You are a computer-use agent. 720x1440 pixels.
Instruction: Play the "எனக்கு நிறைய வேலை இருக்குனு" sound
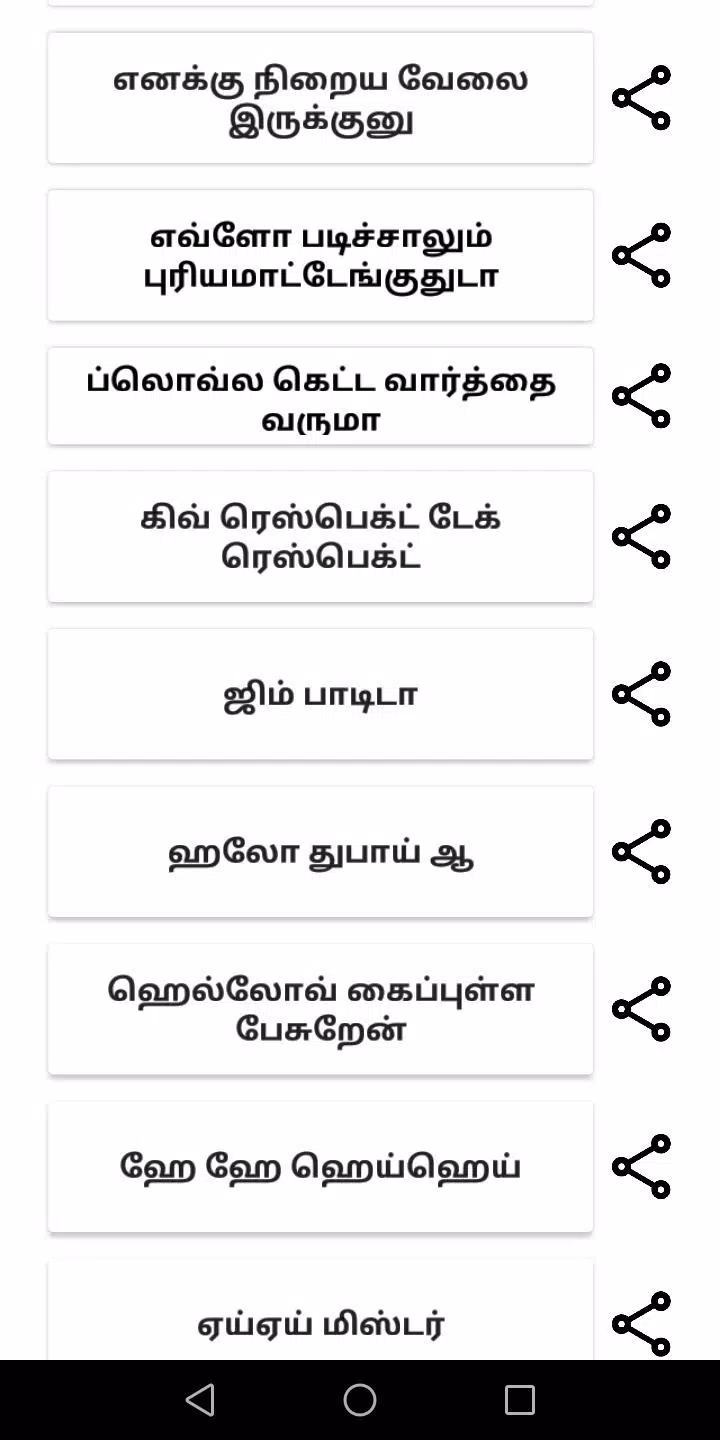click(x=320, y=97)
